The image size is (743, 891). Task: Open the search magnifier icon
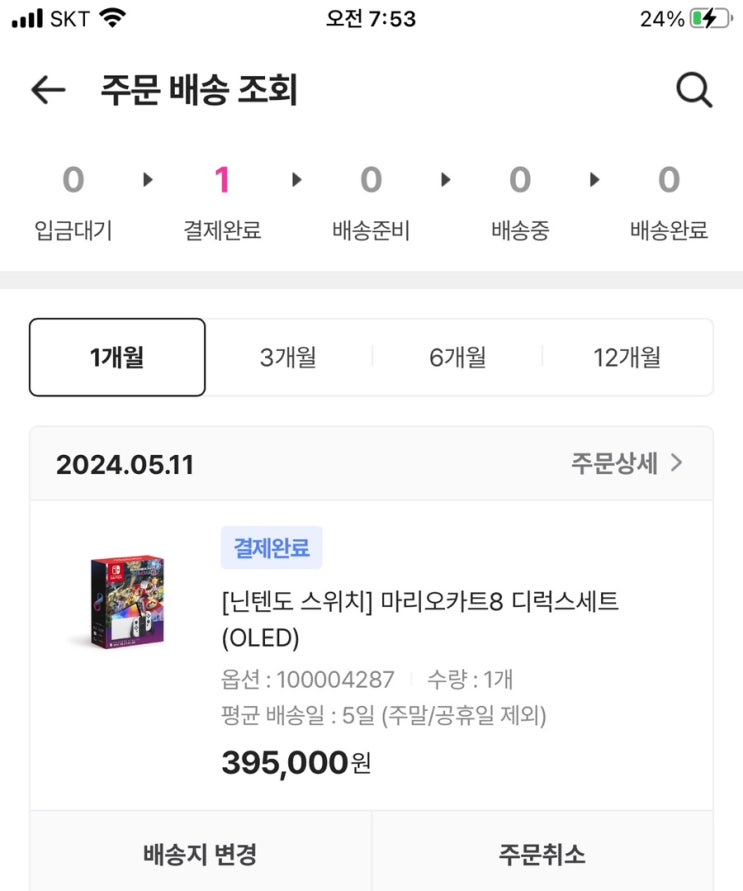click(693, 91)
